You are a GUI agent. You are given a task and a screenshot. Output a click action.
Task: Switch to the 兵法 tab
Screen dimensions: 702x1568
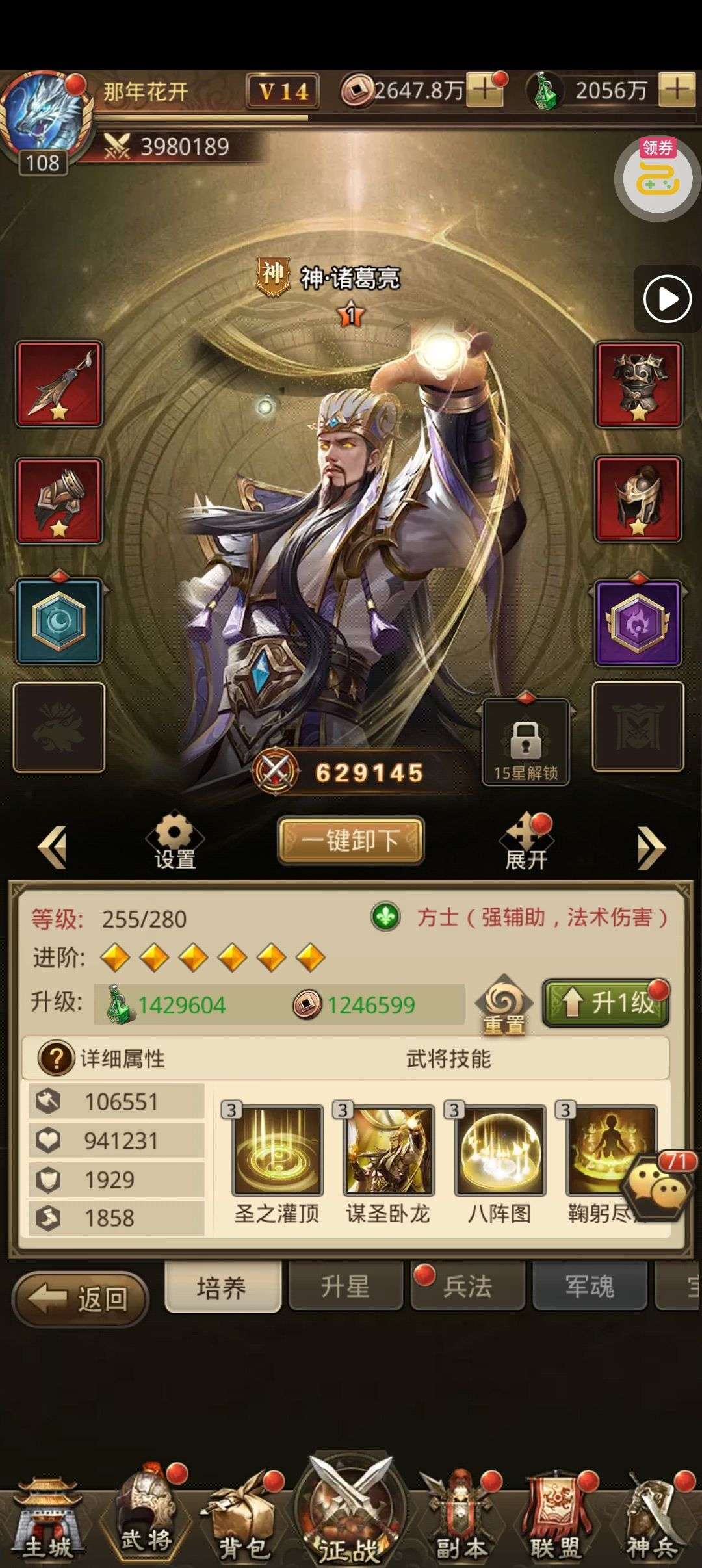(467, 1287)
